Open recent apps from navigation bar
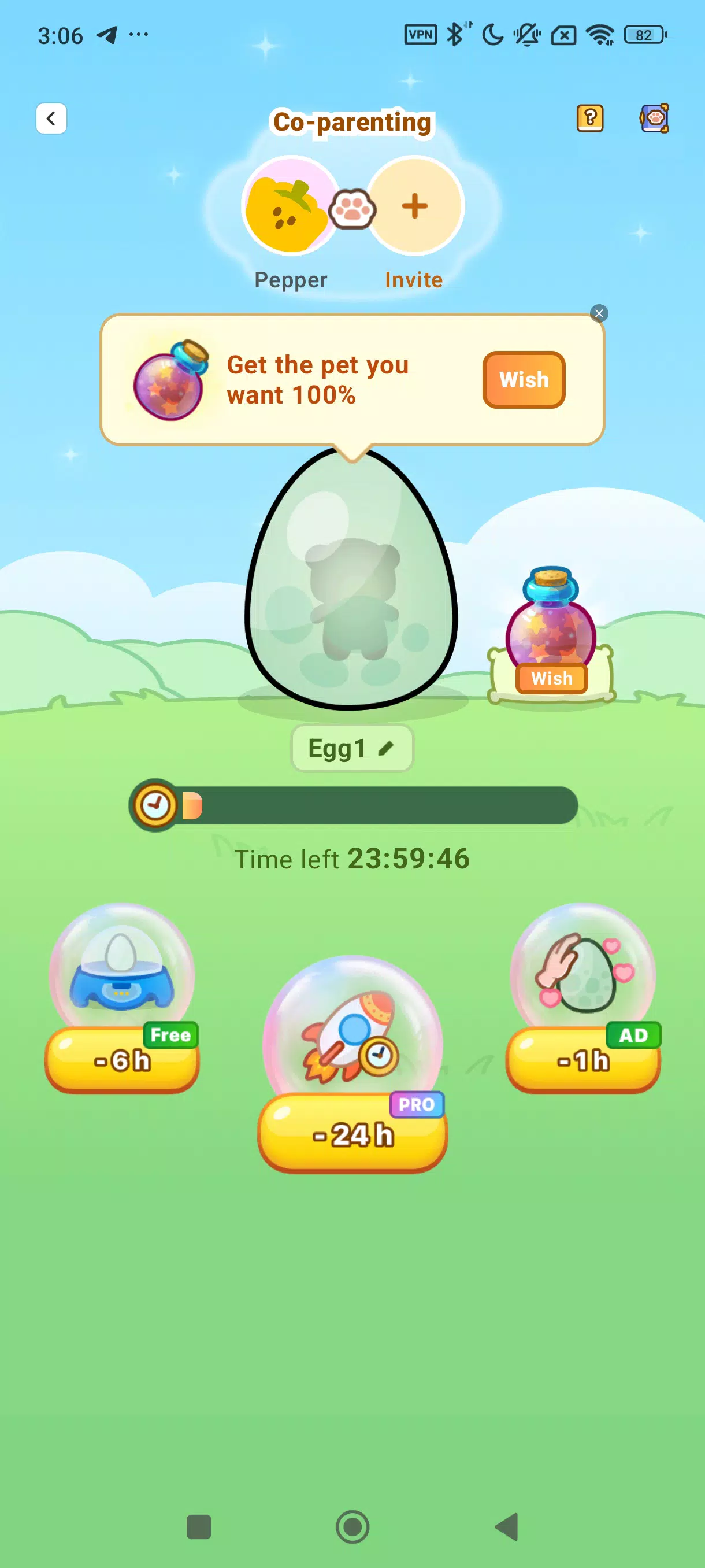 (198, 1526)
